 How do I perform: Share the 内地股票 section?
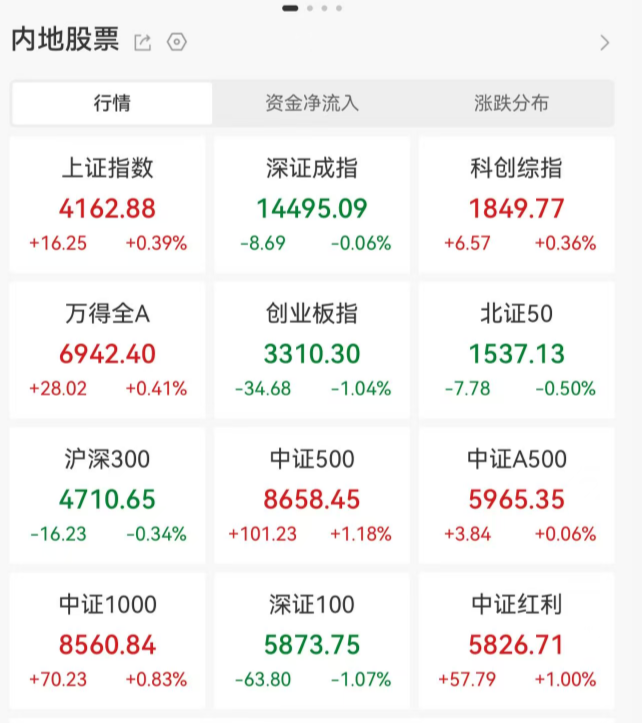pos(143,42)
